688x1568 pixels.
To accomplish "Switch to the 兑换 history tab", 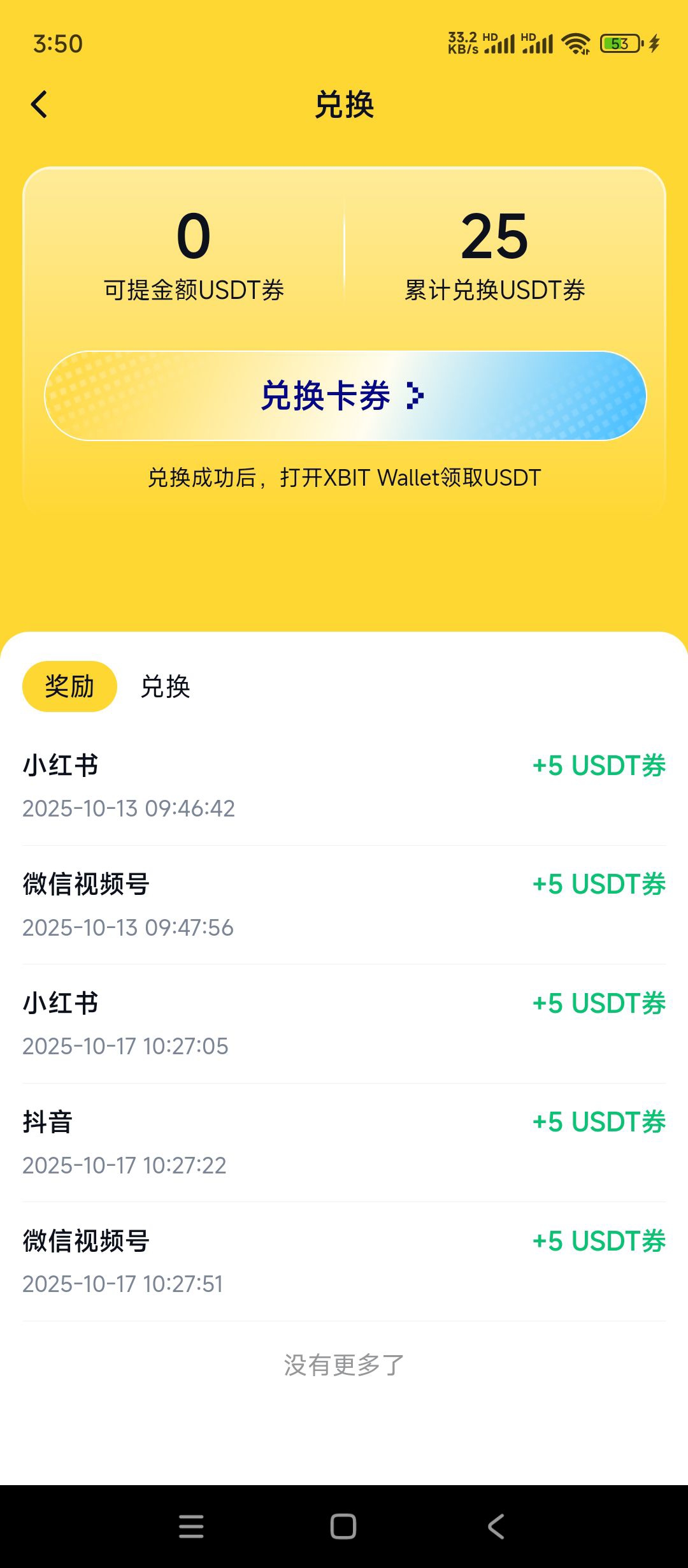I will pos(166,686).
